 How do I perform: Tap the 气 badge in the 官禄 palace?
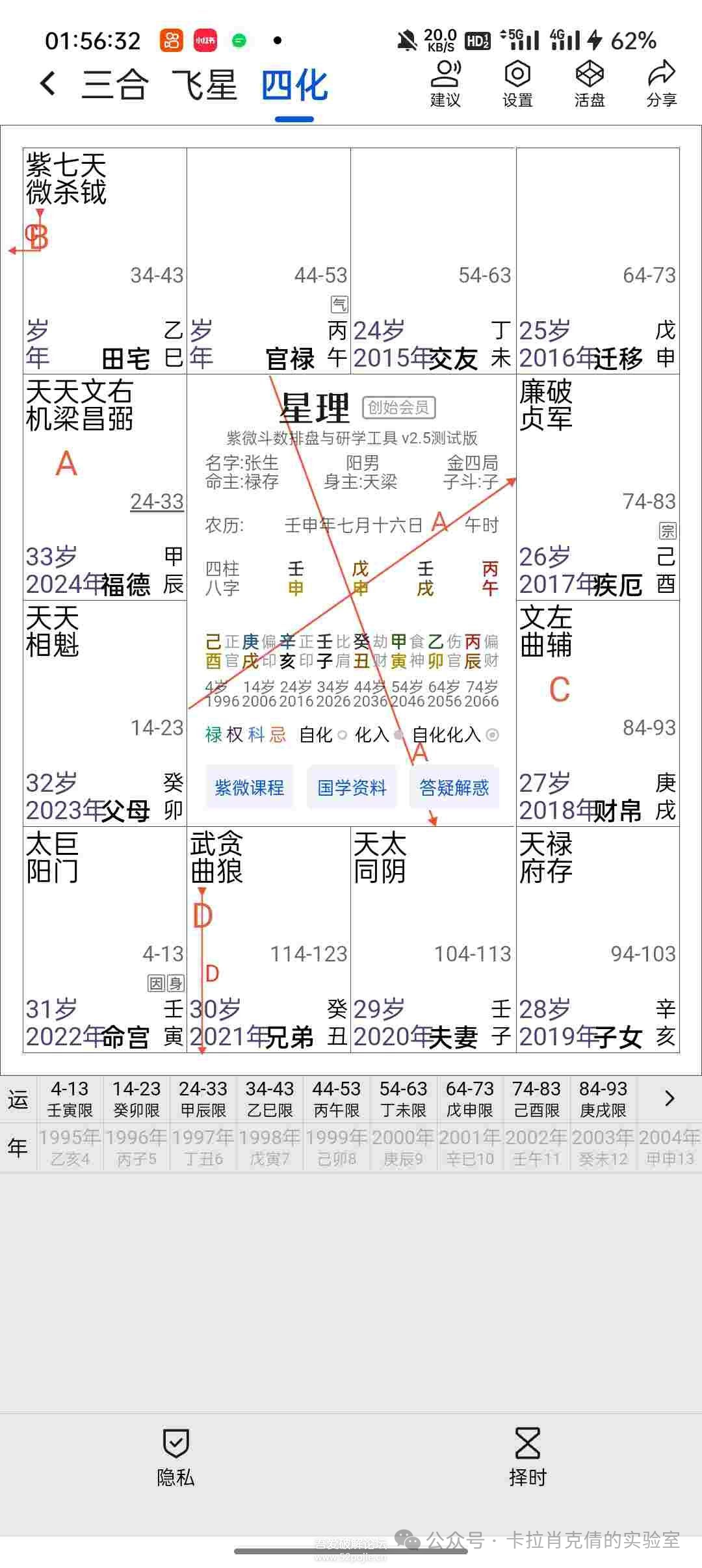click(339, 303)
